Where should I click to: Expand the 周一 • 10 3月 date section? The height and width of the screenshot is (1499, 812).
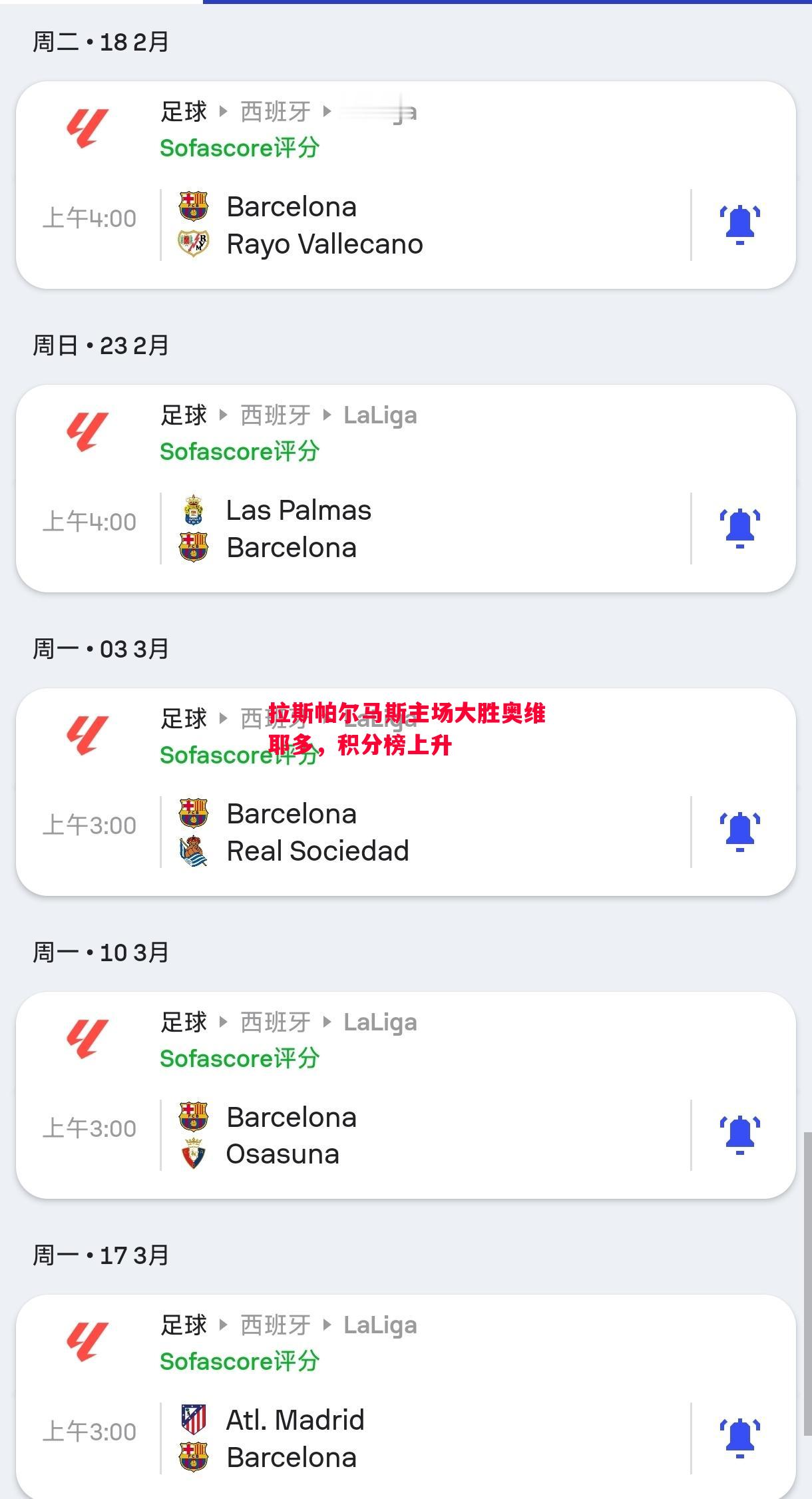[100, 955]
